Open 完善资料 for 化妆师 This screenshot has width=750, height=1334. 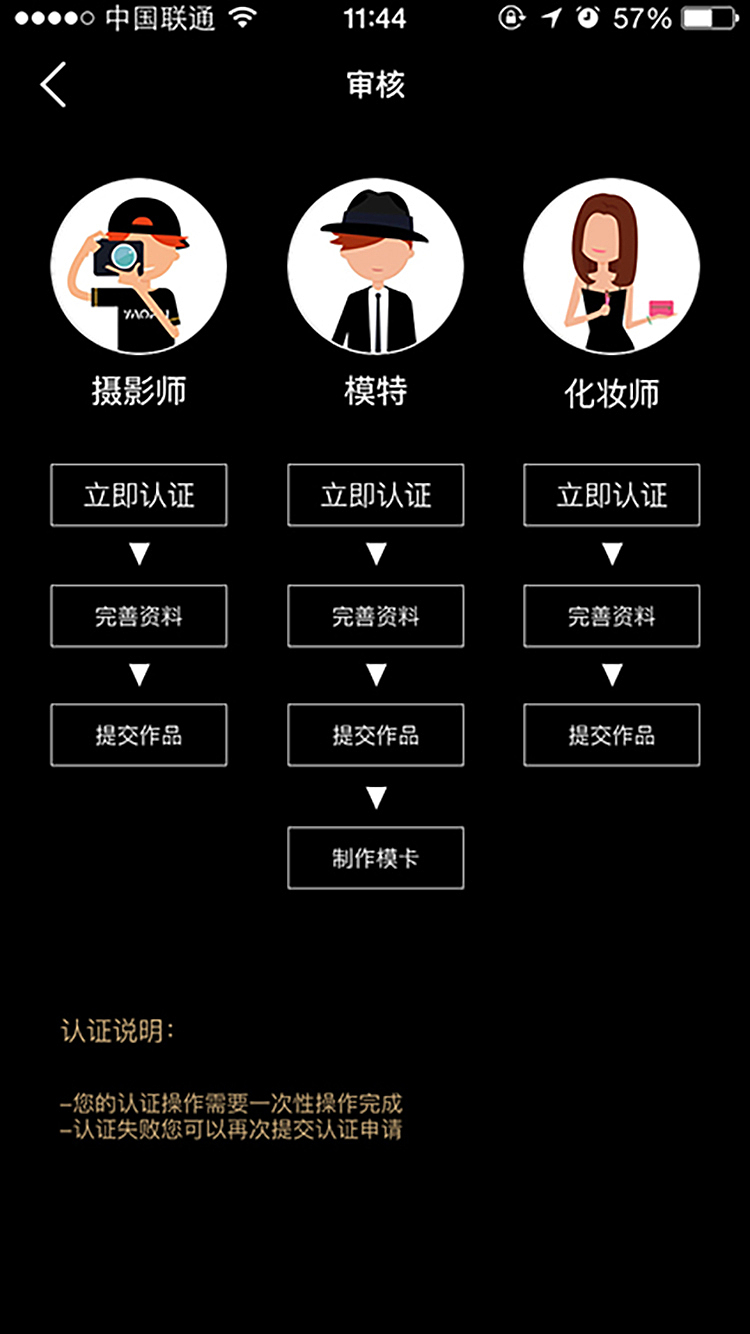click(611, 616)
